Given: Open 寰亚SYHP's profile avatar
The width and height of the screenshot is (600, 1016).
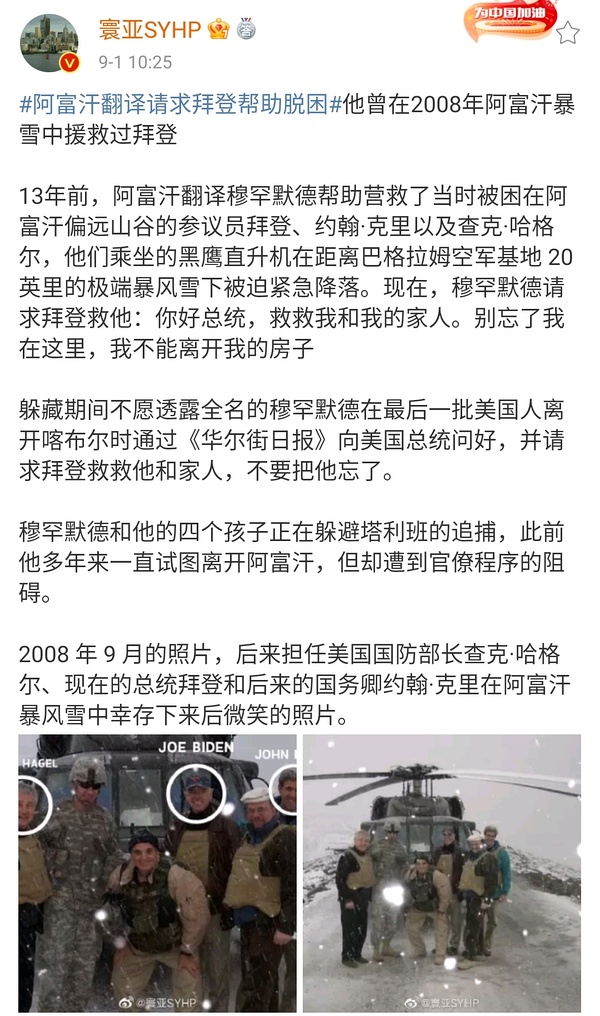Looking at the screenshot, I should tap(49, 44).
